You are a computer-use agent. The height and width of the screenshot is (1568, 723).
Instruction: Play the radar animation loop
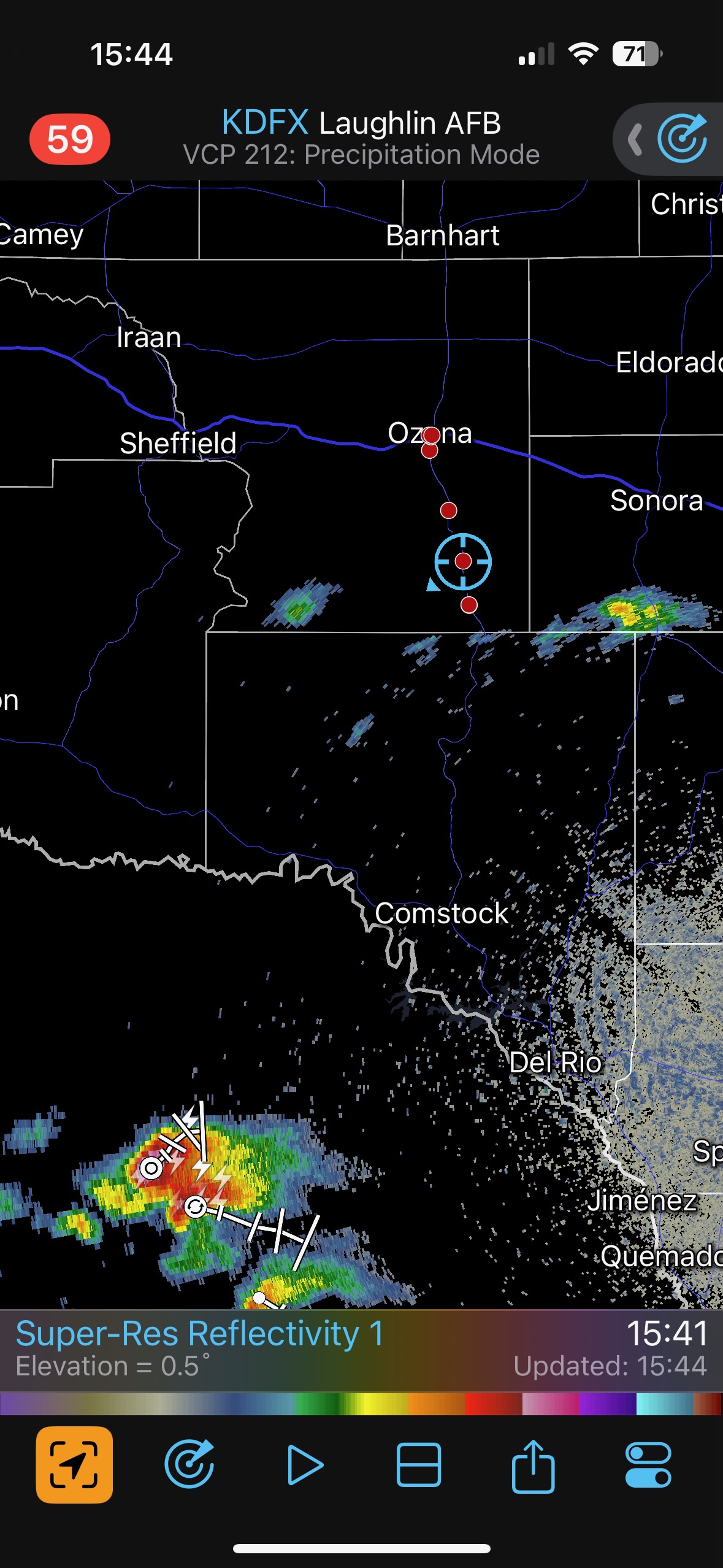point(304,1464)
